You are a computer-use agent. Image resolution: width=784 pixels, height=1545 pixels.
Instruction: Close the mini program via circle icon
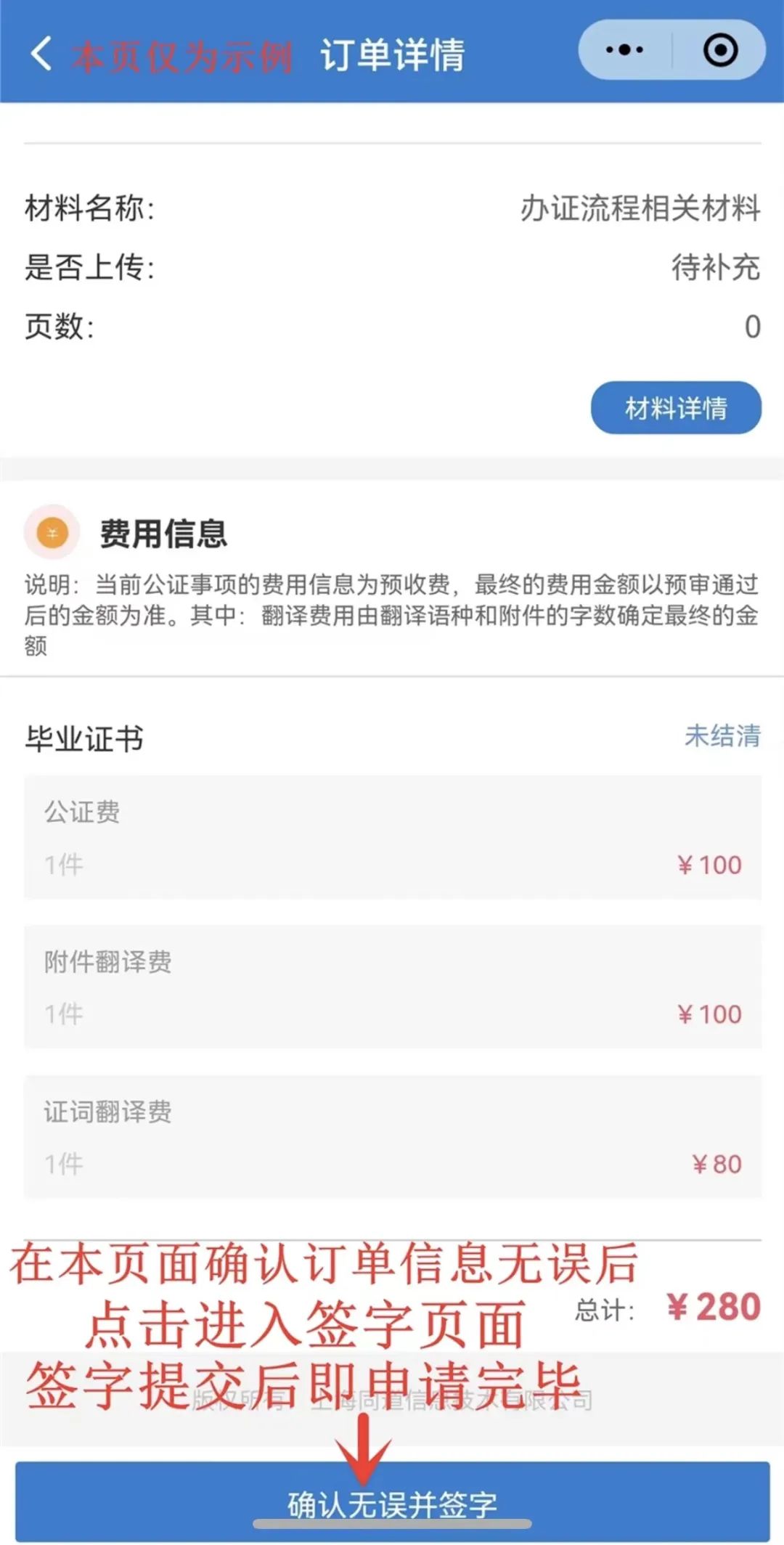coord(720,50)
